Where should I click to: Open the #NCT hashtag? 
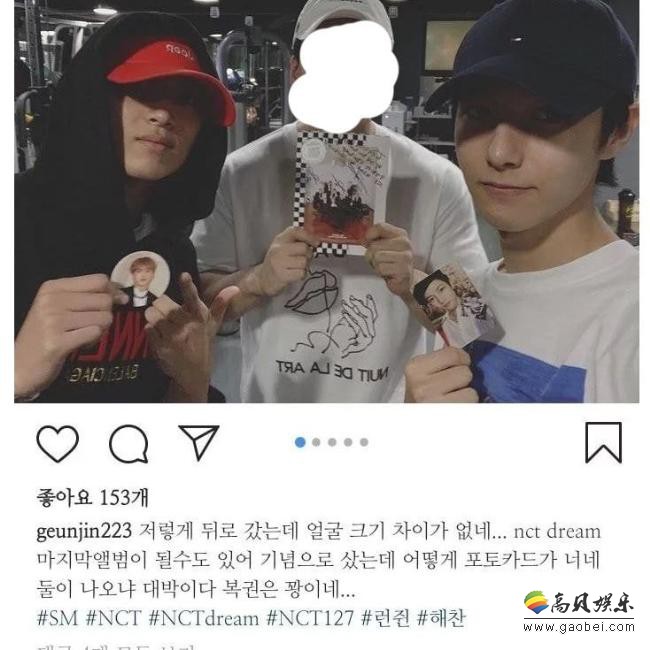click(113, 617)
